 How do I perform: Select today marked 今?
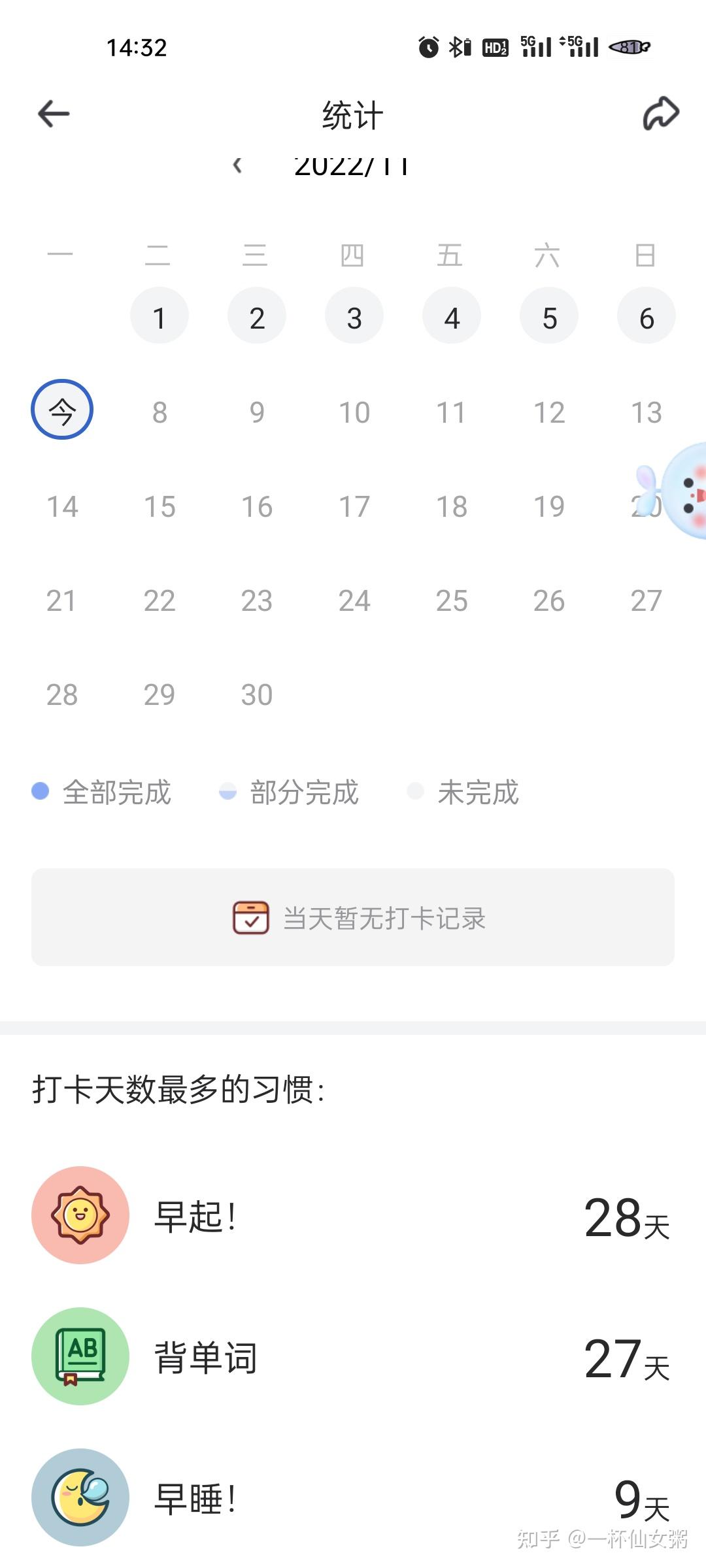(62, 410)
